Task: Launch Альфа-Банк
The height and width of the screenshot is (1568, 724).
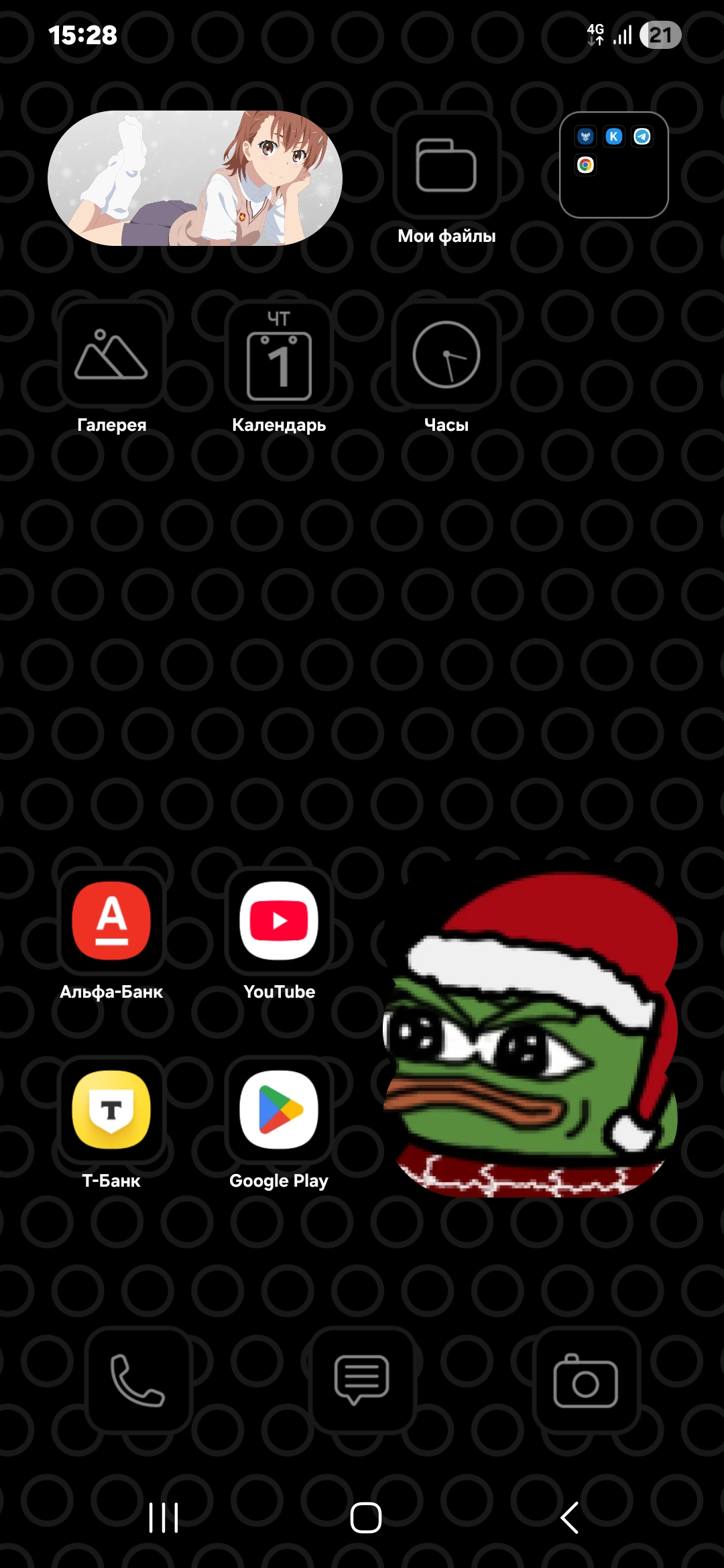Action: (x=111, y=921)
